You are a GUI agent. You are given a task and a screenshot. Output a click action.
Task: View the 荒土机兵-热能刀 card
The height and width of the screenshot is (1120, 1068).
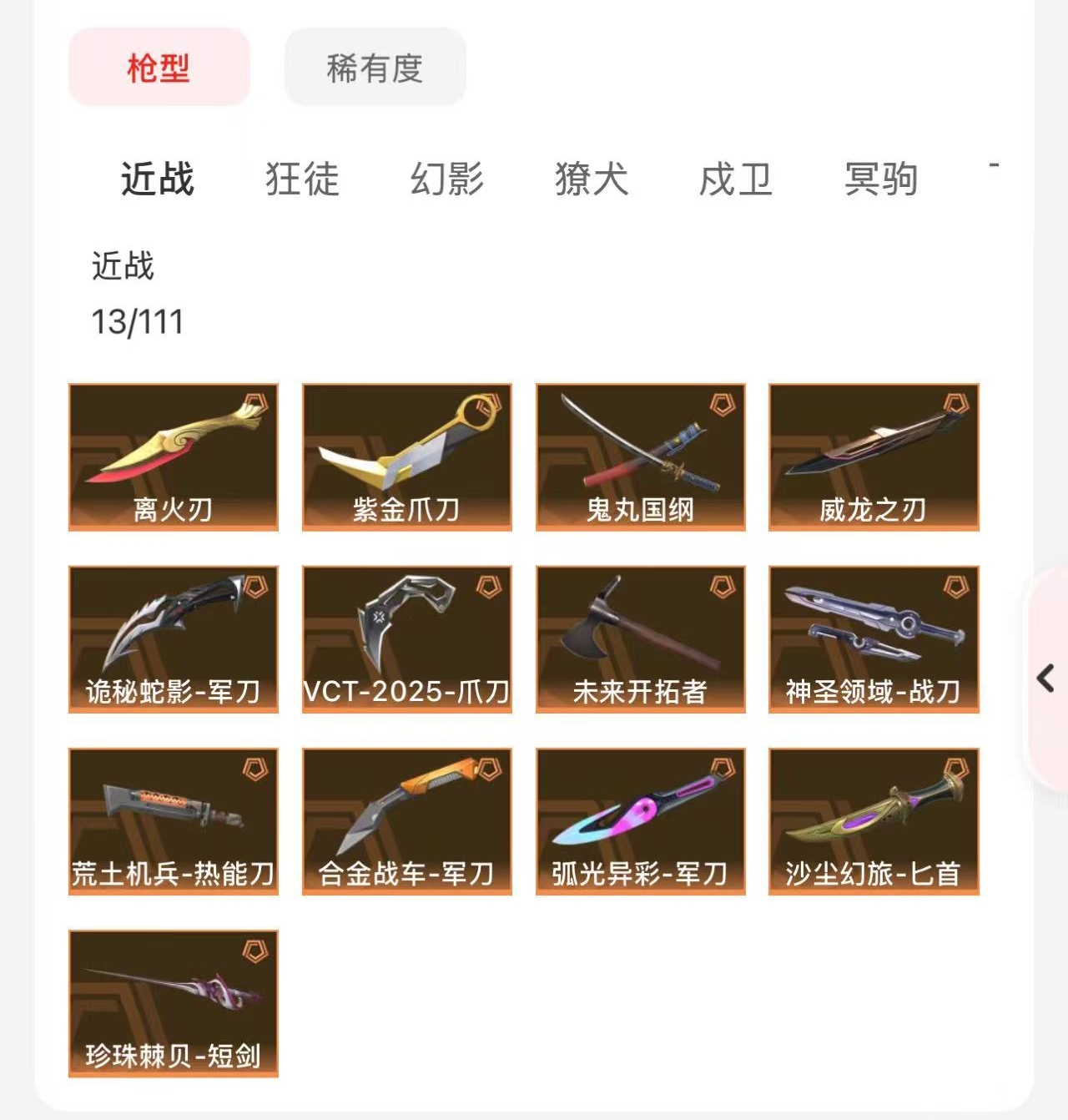point(174,820)
